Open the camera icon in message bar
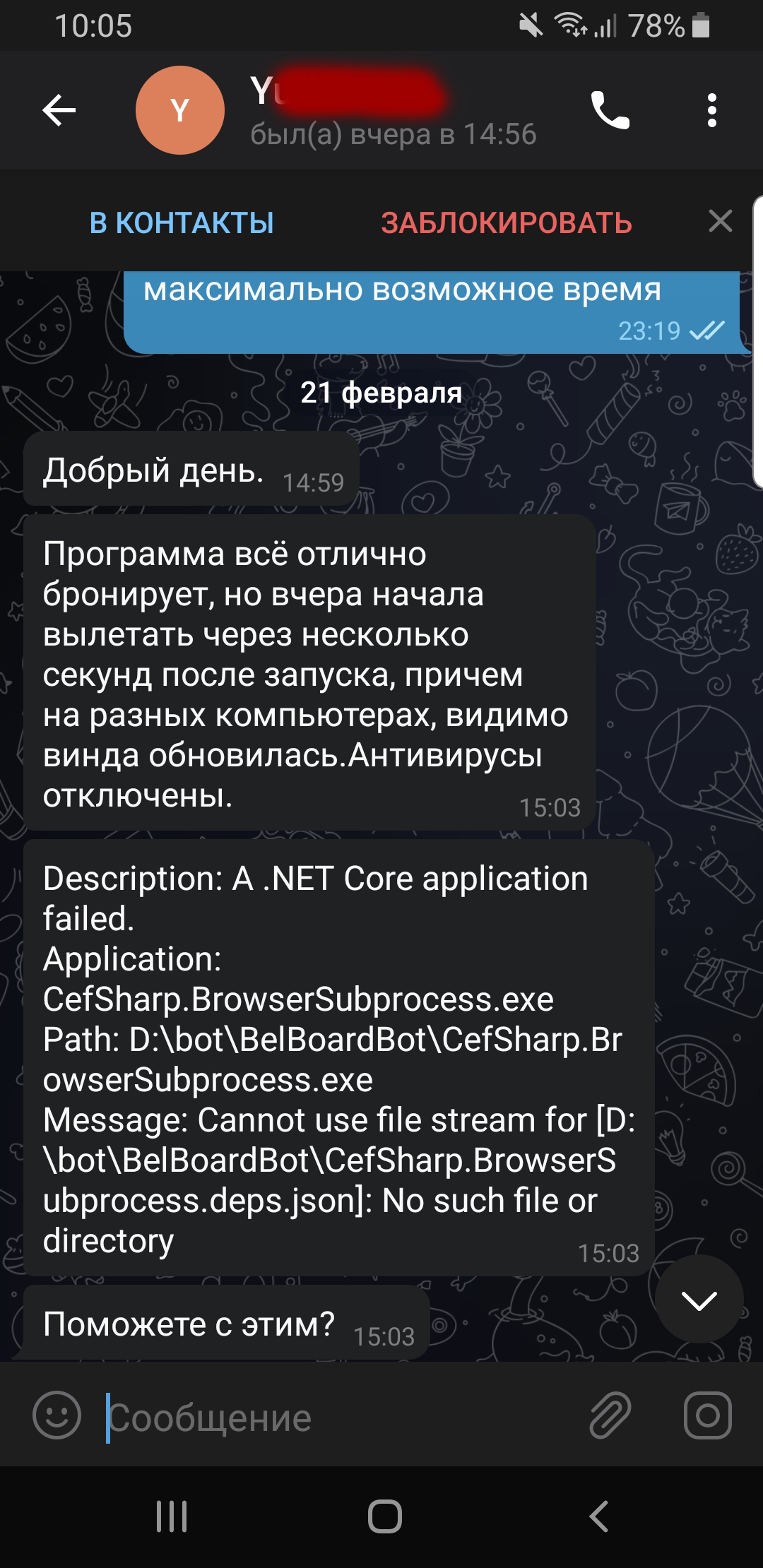The width and height of the screenshot is (763, 1568). pos(707,1415)
